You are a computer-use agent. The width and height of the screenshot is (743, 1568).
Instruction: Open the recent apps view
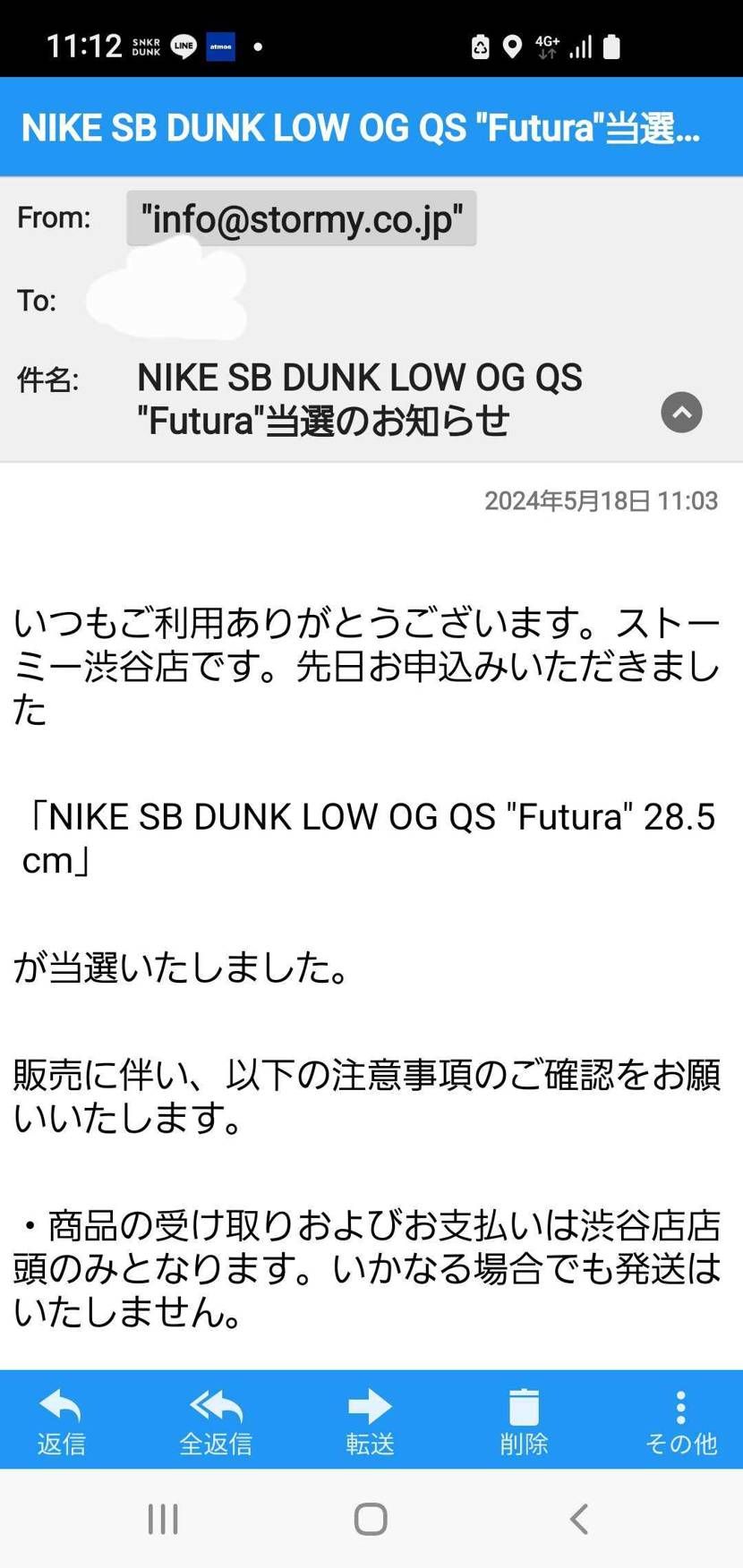163,1519
